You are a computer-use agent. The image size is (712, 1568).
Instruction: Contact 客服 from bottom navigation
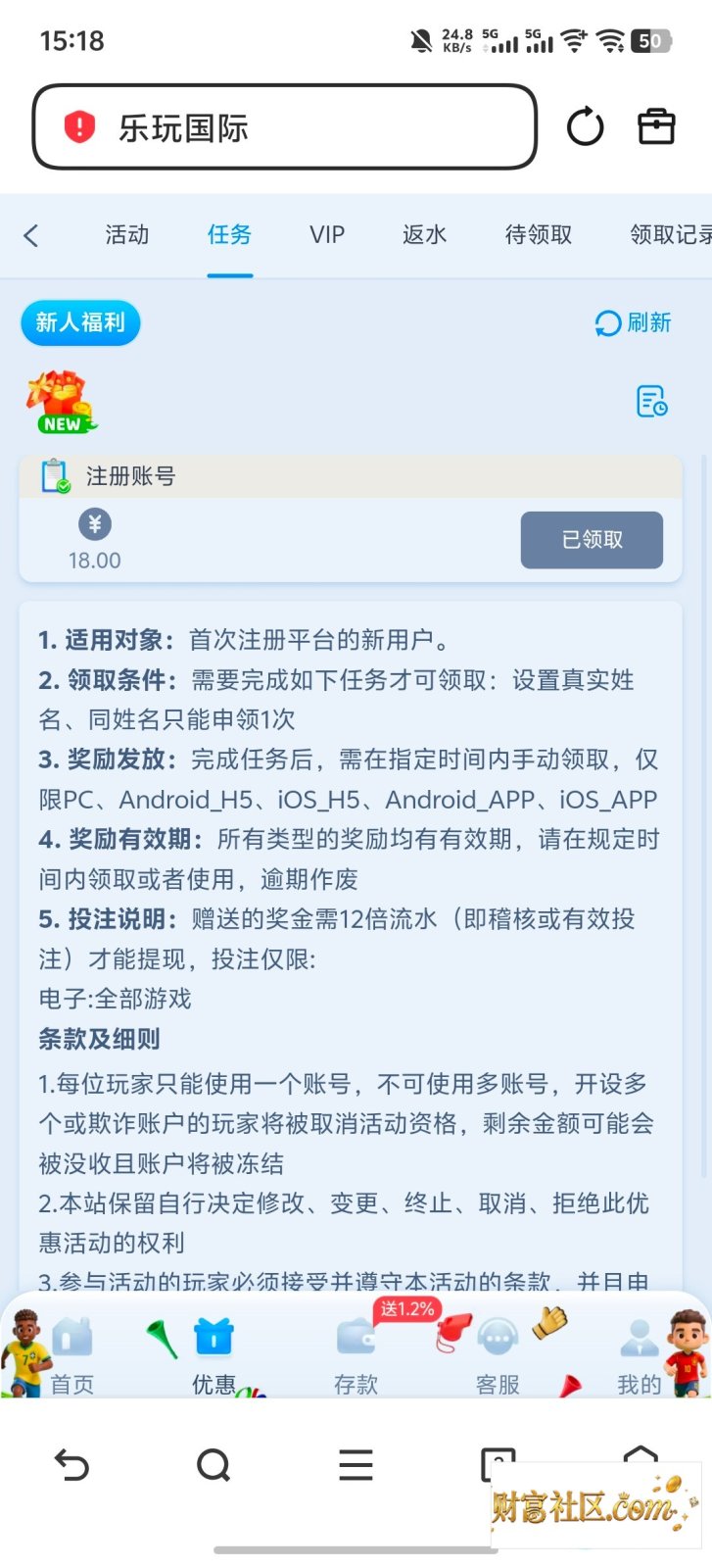[498, 1356]
